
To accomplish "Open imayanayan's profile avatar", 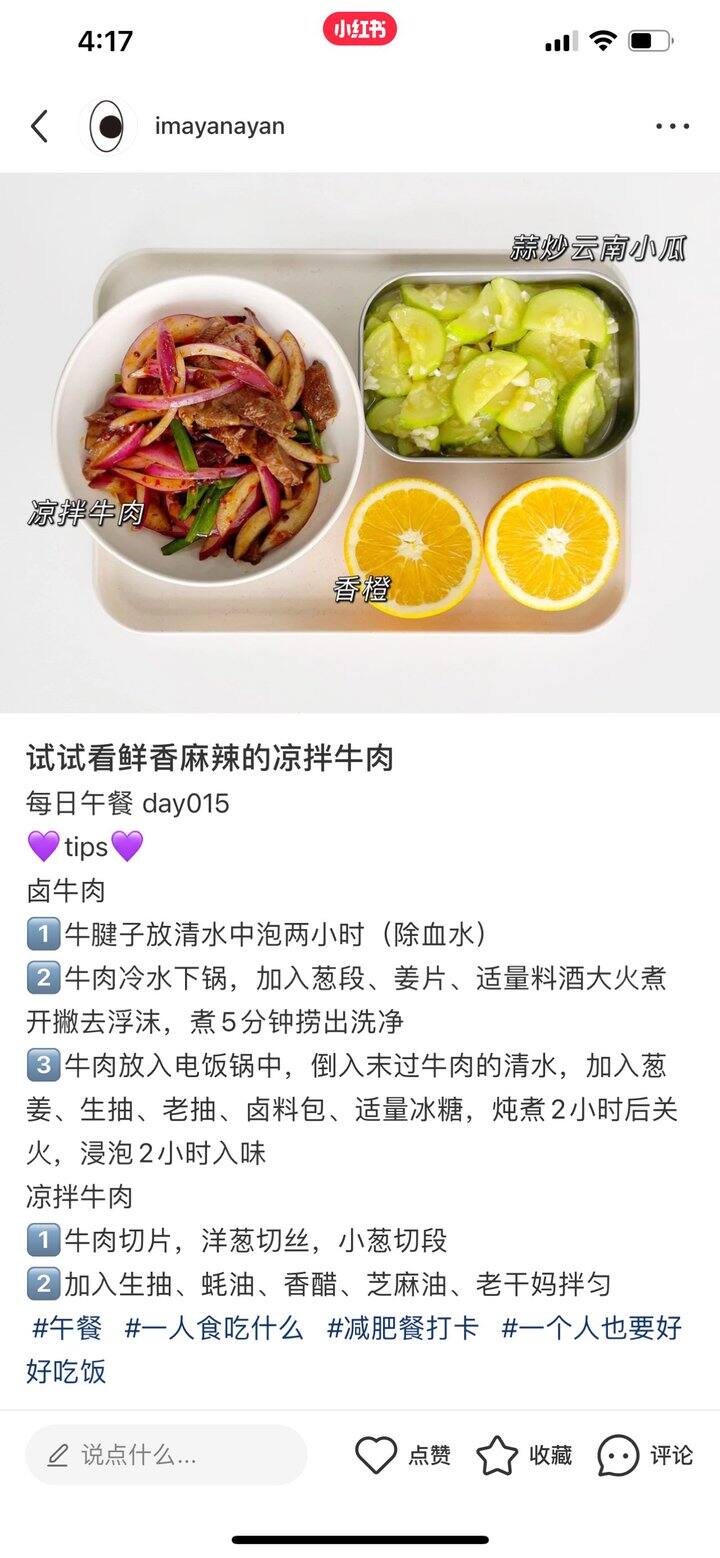I will coord(107,126).
